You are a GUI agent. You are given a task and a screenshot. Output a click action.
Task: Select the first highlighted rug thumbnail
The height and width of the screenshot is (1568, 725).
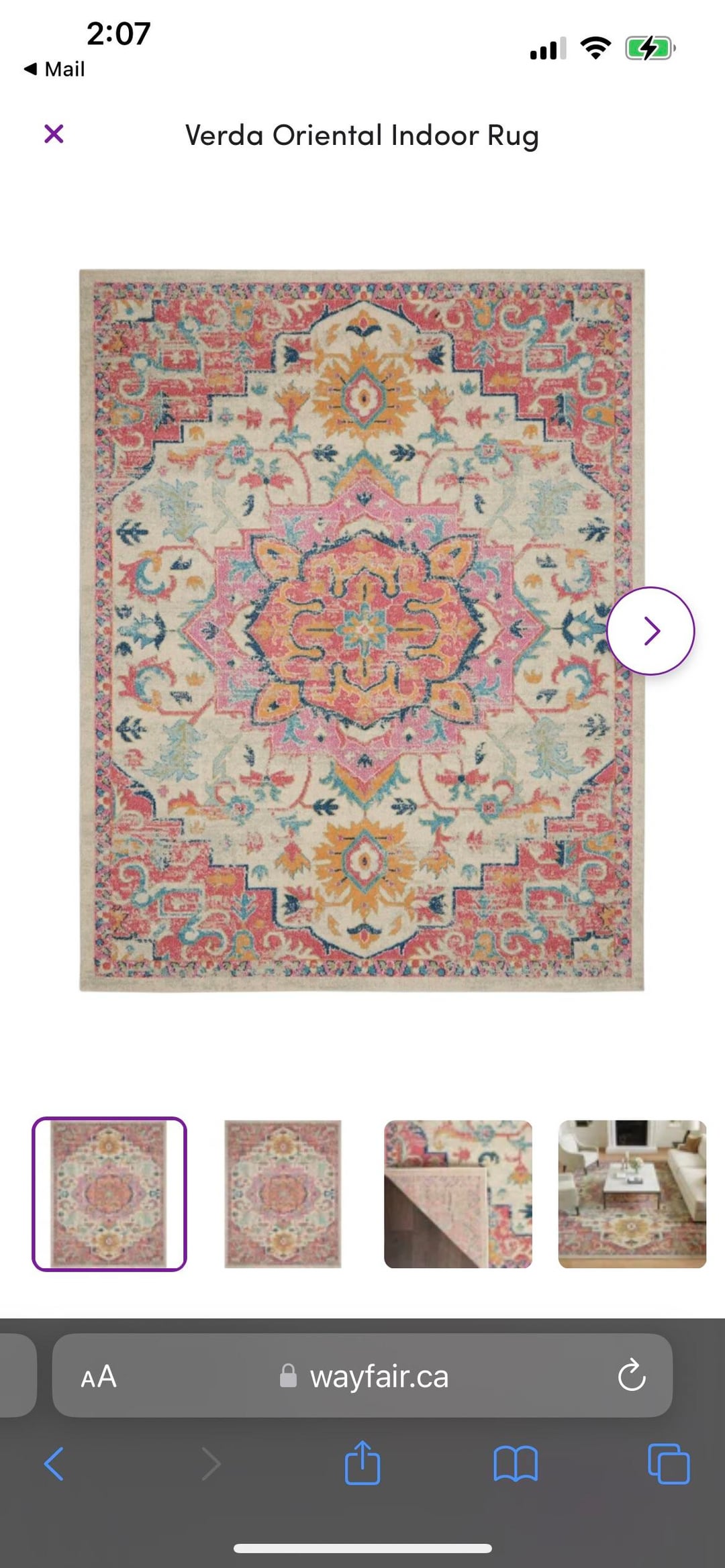pos(109,1194)
